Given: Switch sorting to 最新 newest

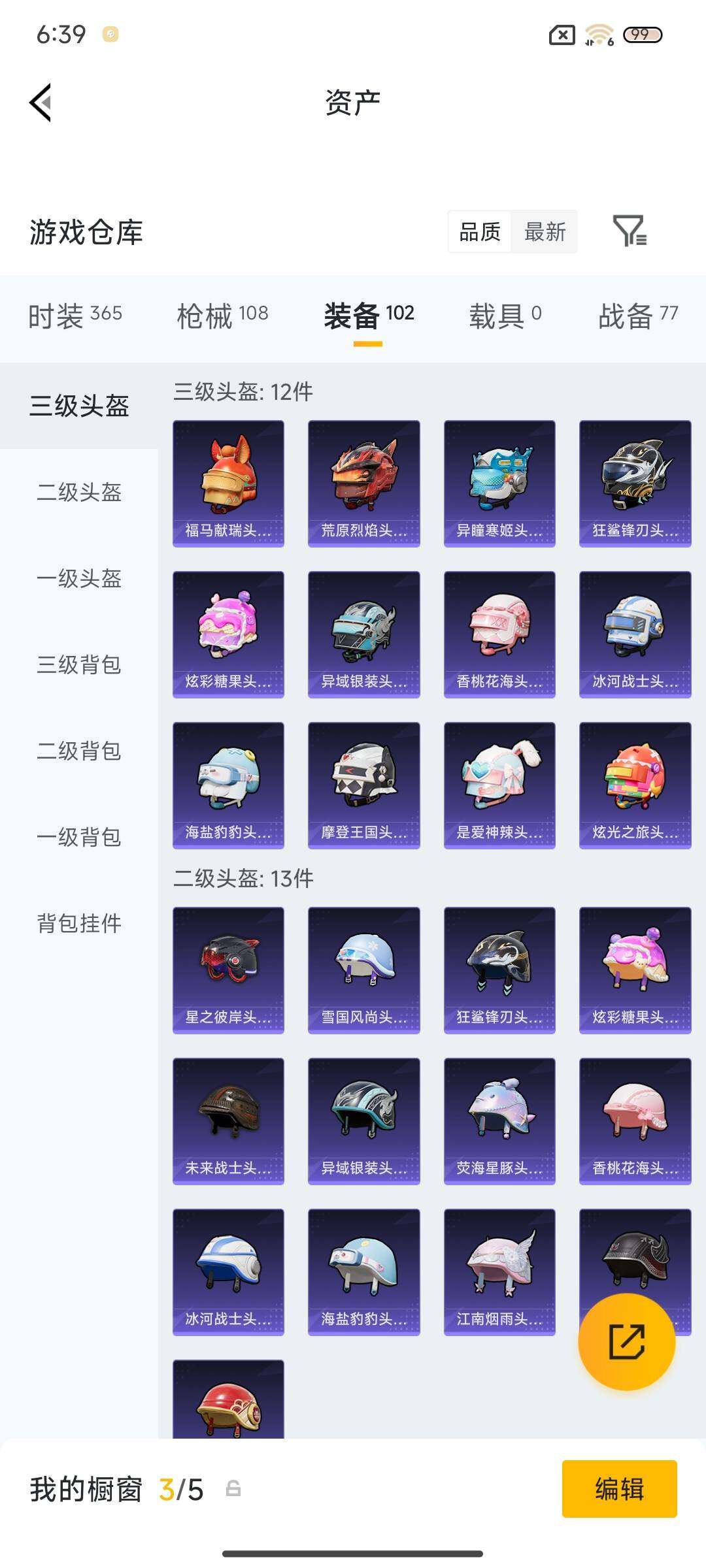Looking at the screenshot, I should [546, 232].
